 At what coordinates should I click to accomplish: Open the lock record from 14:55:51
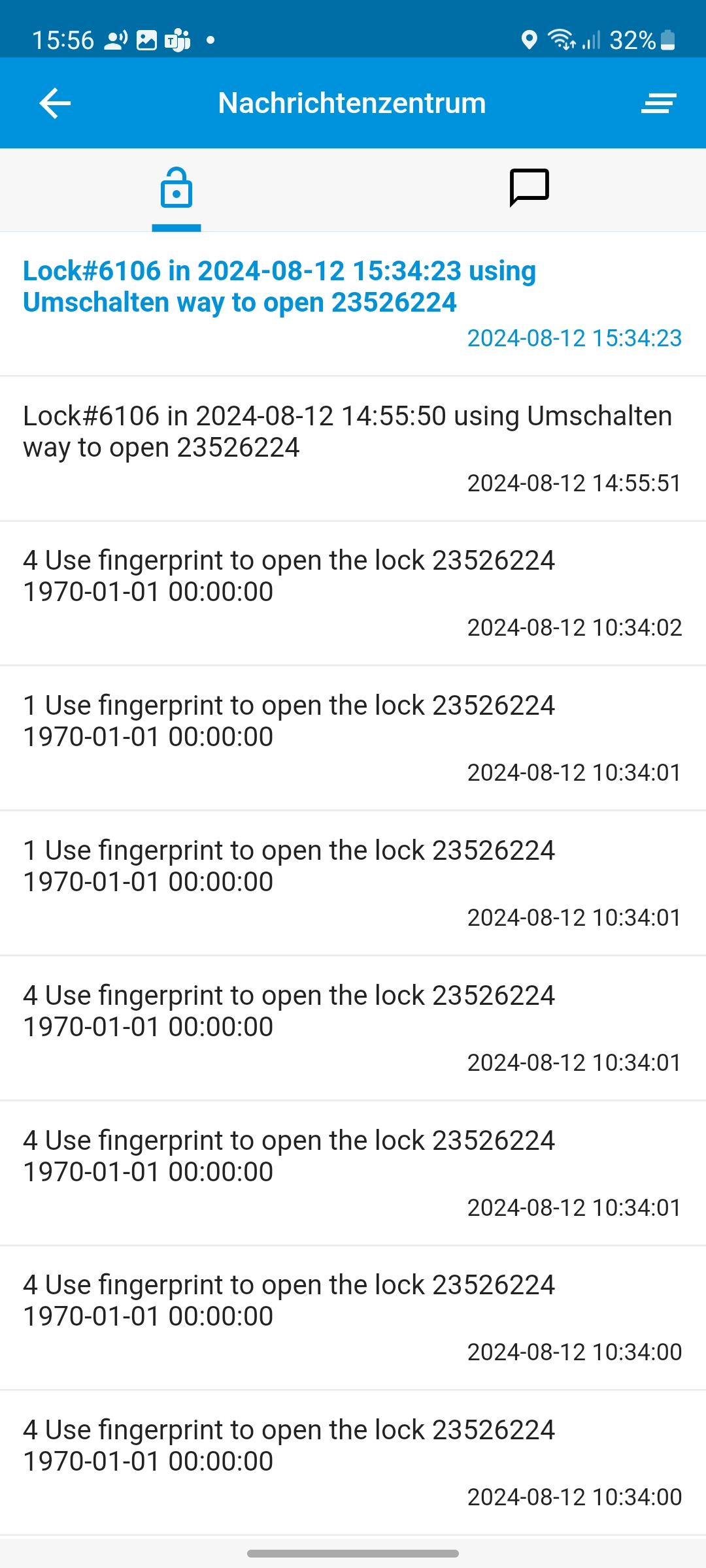click(x=353, y=449)
